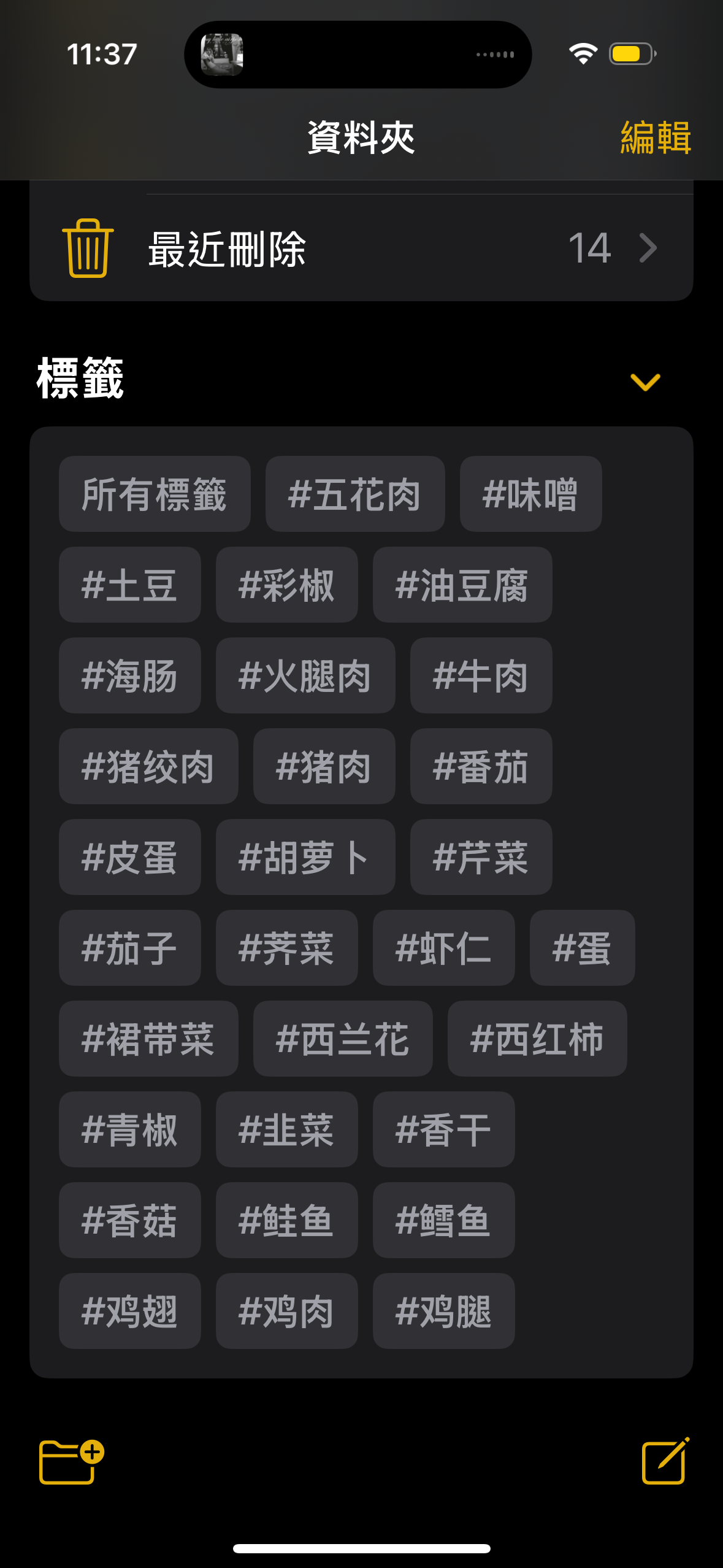
Task: Tap the #鸡翅 tag
Action: (130, 1311)
